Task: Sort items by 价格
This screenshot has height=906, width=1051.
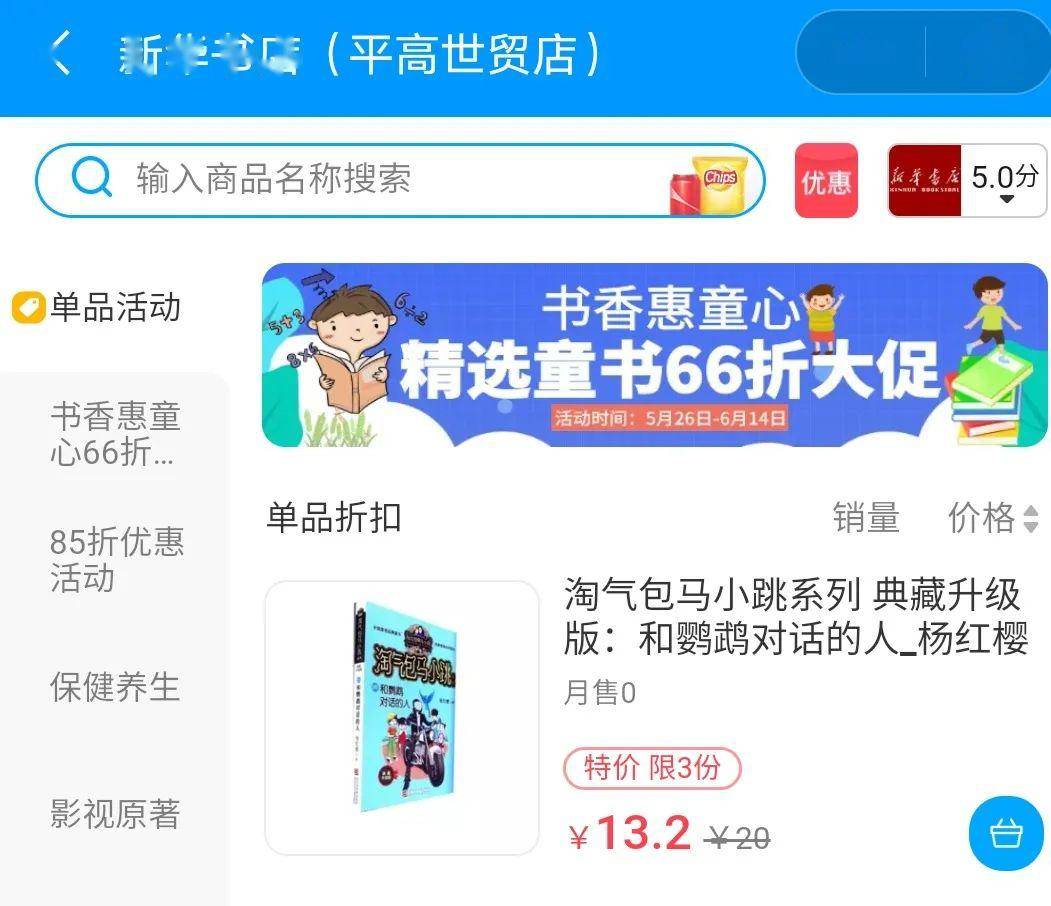Action: click(992, 518)
